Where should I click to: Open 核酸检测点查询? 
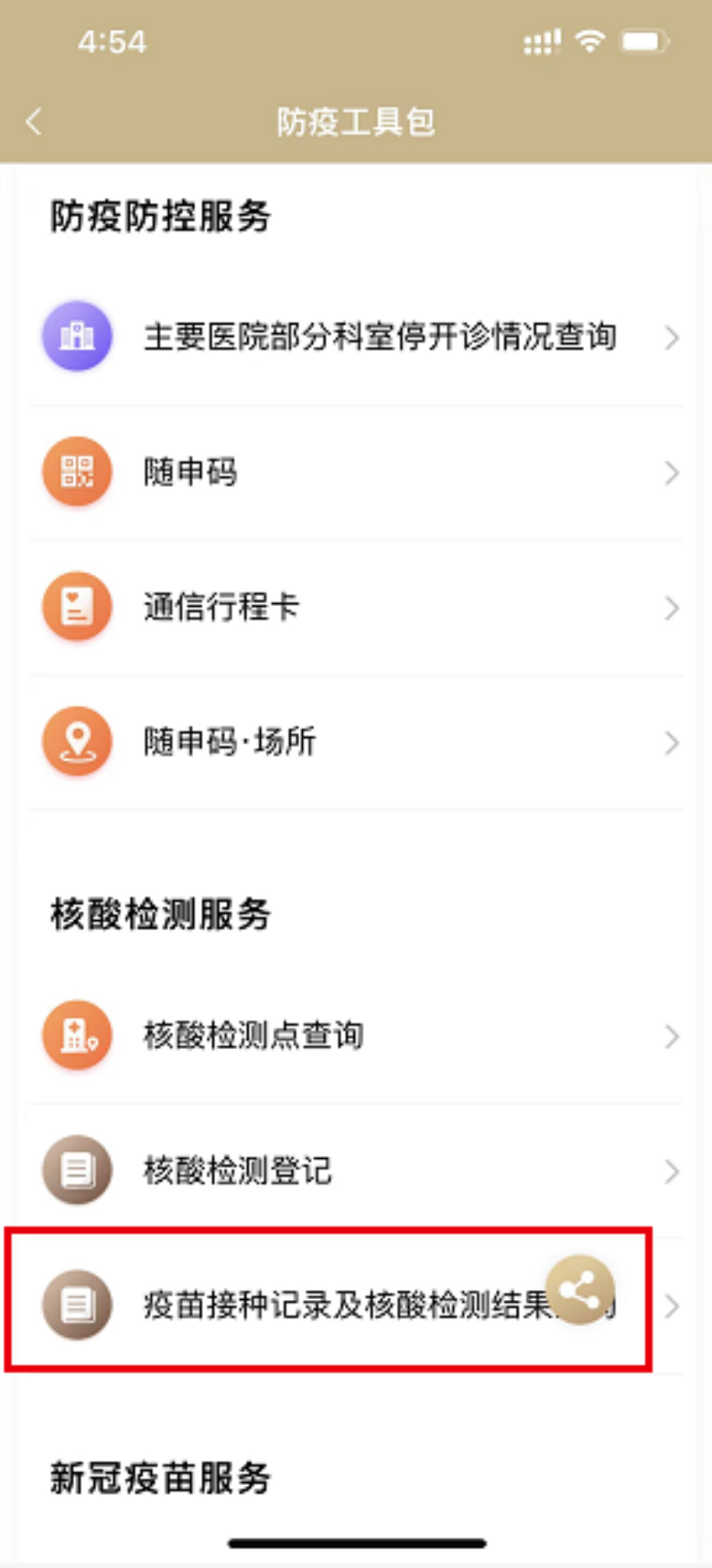click(357, 1036)
